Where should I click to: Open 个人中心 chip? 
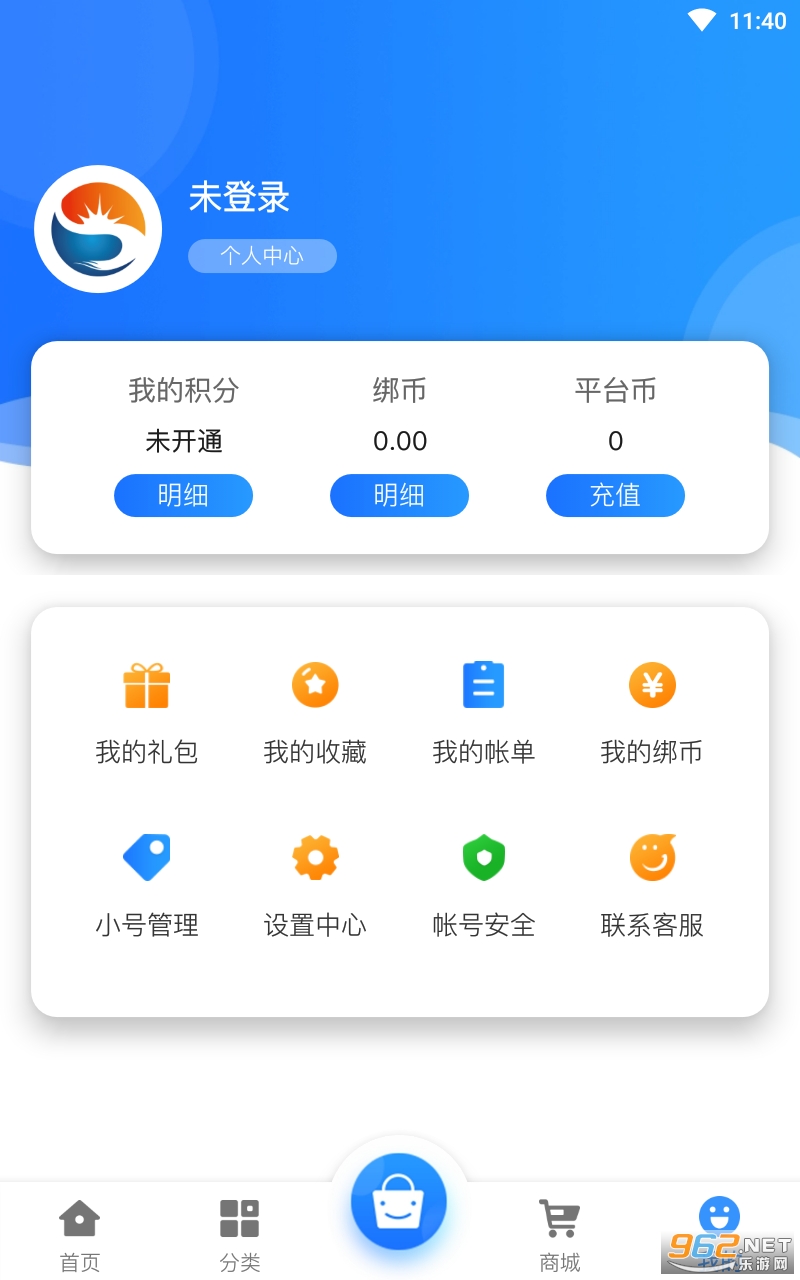pyautogui.click(x=262, y=256)
